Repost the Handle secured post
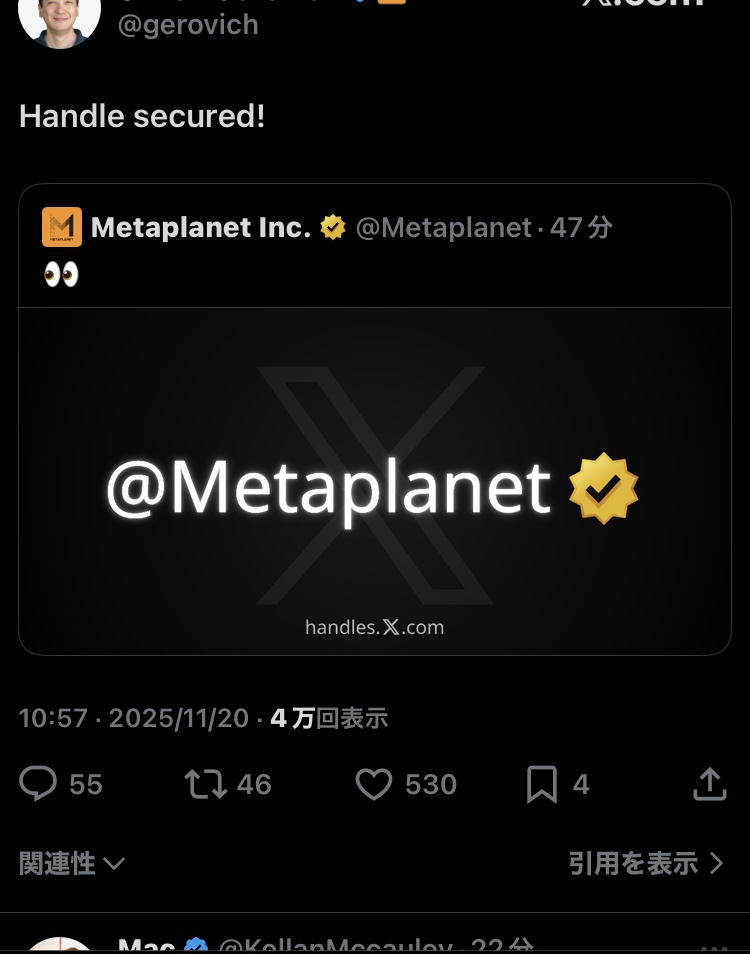The height and width of the screenshot is (954, 750). pyautogui.click(x=206, y=784)
